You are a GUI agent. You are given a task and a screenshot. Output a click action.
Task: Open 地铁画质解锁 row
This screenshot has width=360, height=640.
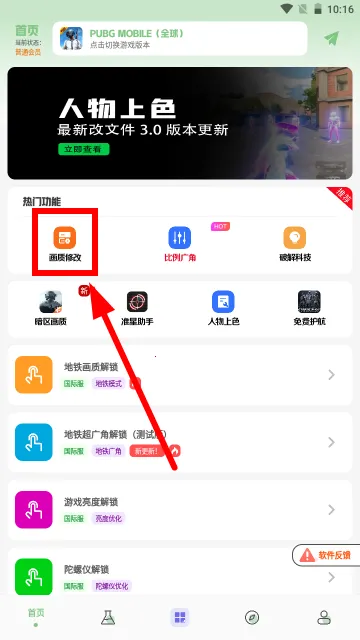(180, 375)
